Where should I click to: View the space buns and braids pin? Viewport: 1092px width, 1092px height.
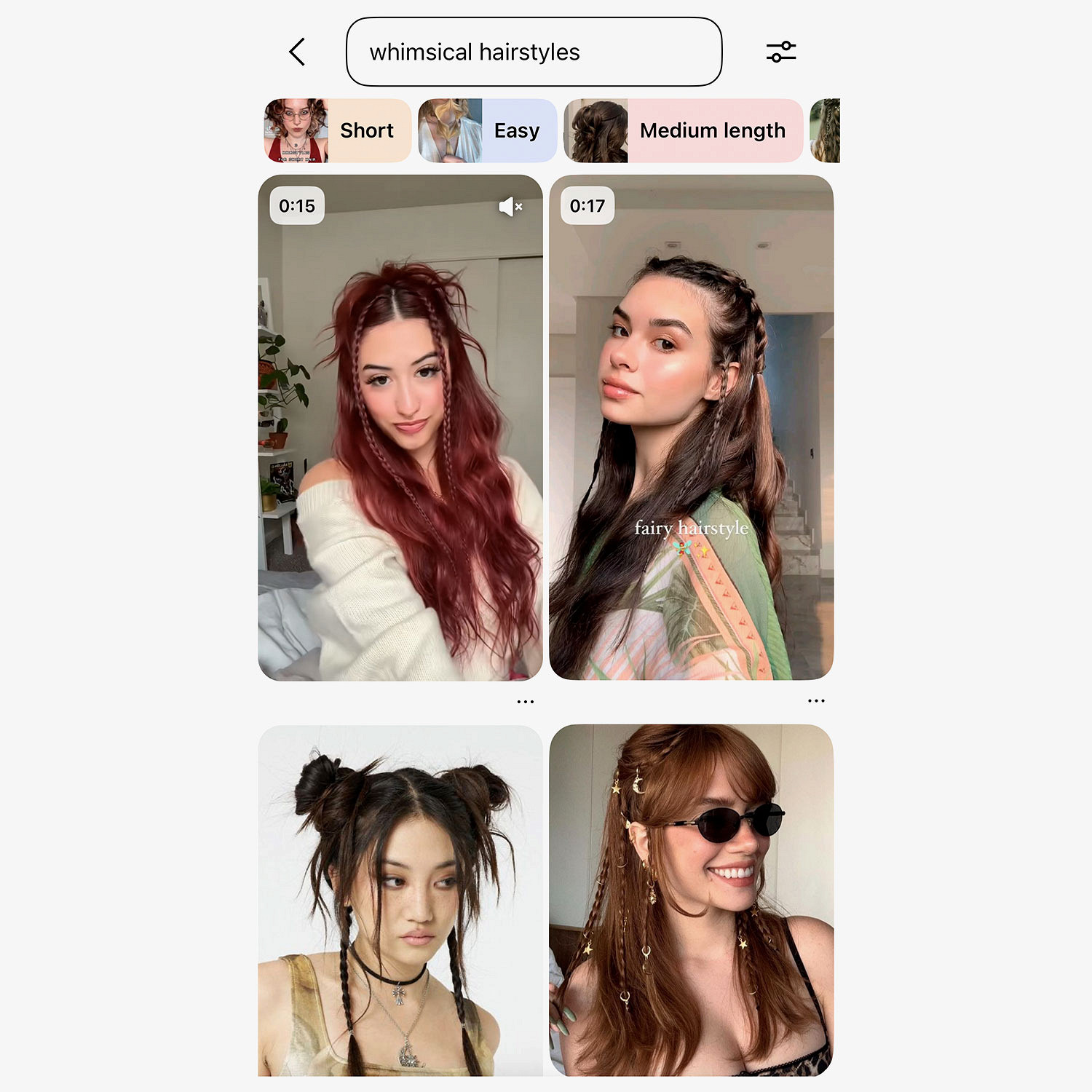coord(400,900)
